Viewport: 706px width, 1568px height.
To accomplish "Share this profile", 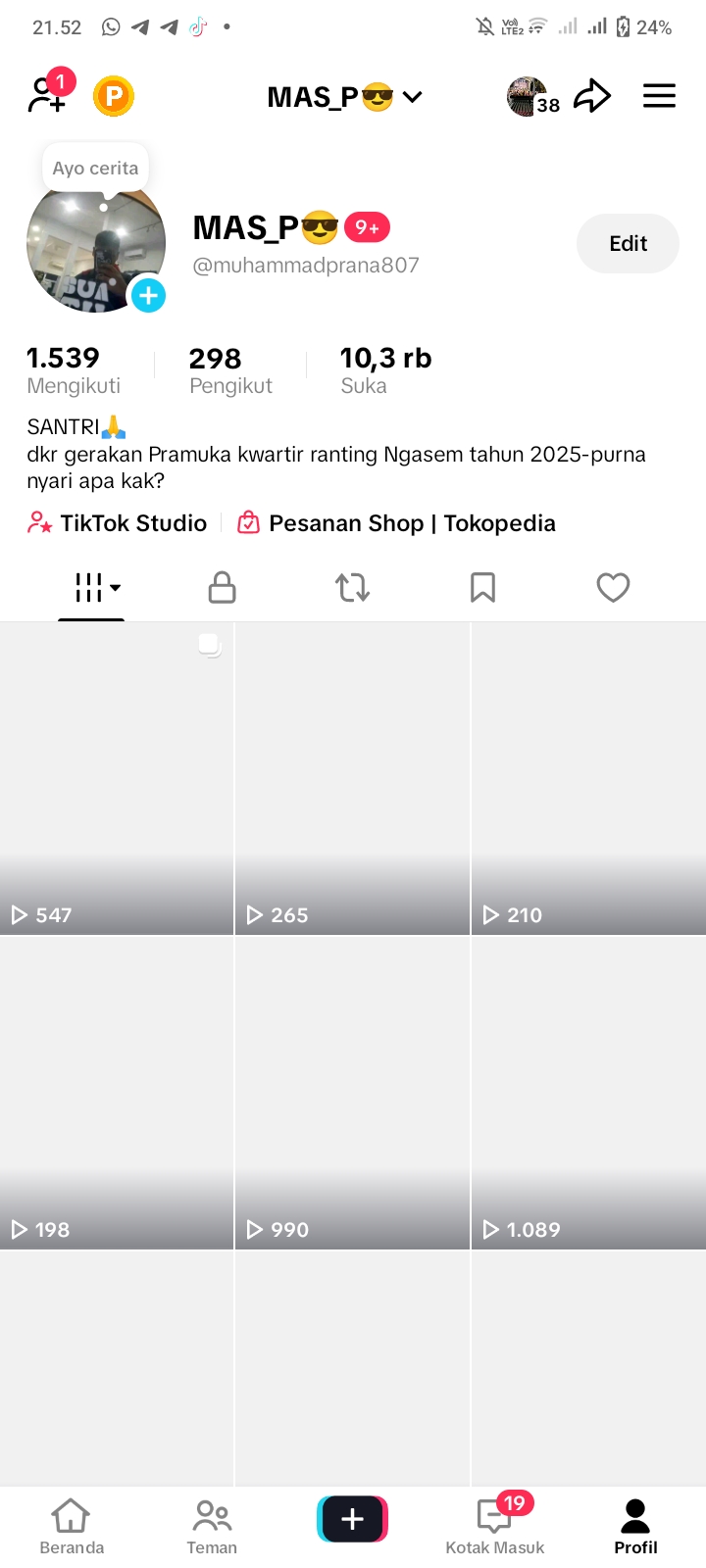I will 592,96.
